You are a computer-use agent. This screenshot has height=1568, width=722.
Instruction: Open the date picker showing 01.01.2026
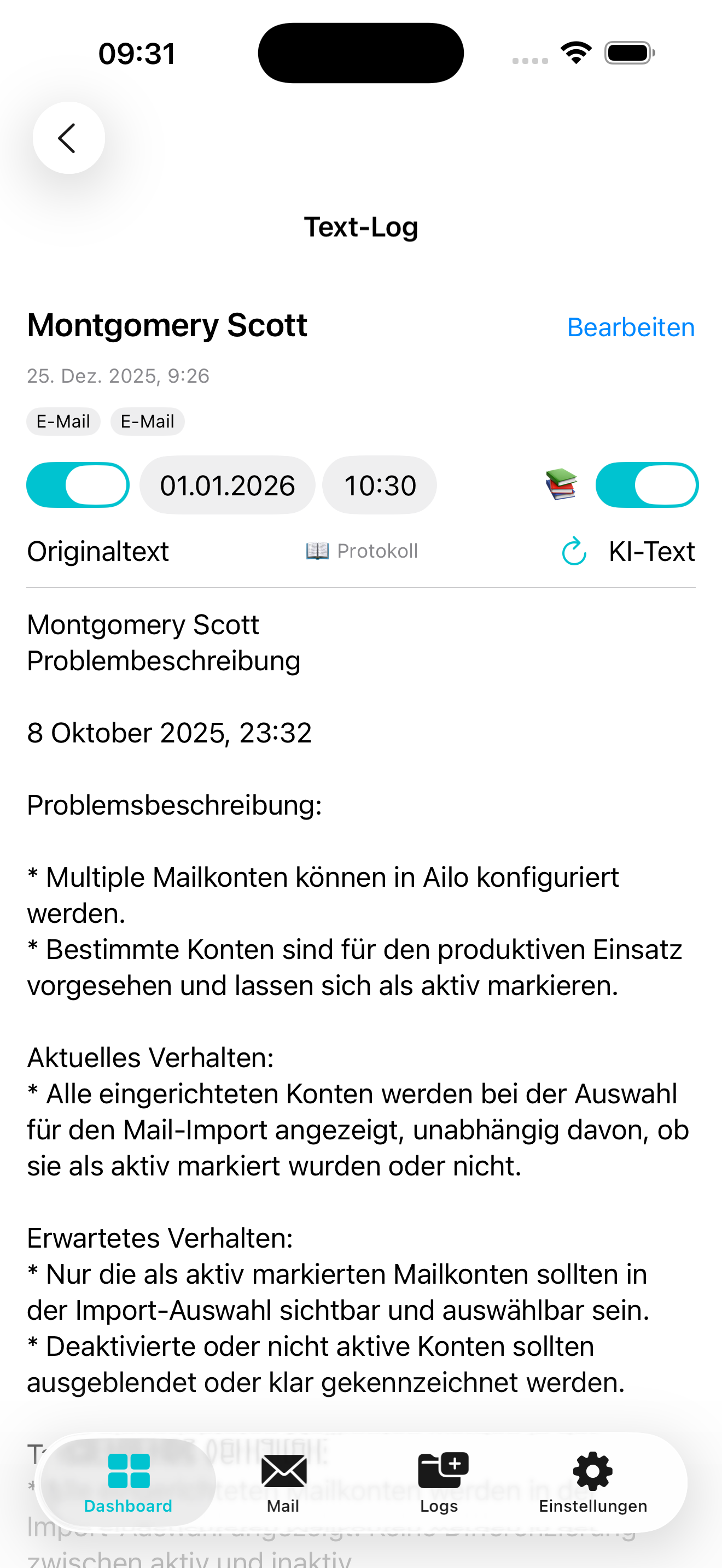[x=227, y=484]
